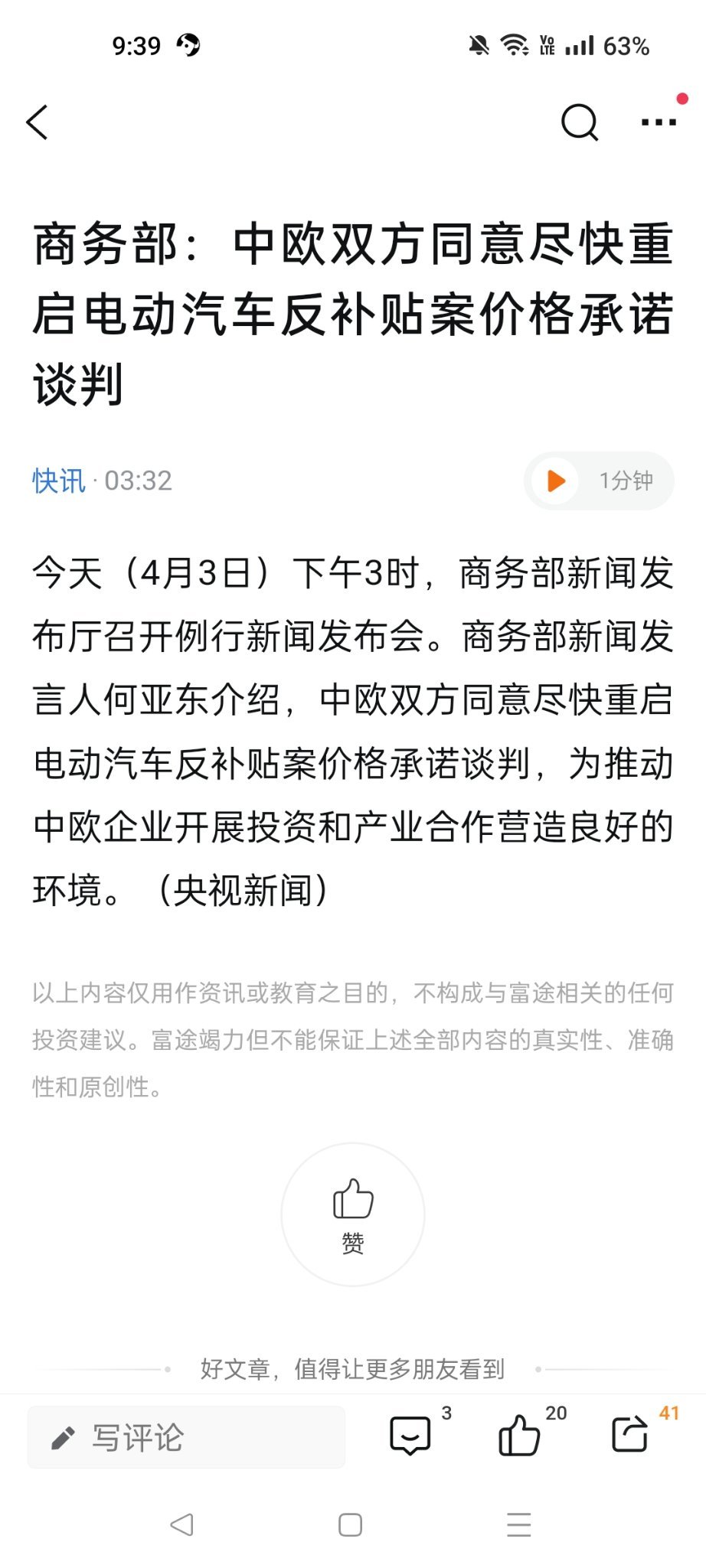This screenshot has height=1568, width=706.
Task: Go back using the top-left arrow
Action: (37, 122)
